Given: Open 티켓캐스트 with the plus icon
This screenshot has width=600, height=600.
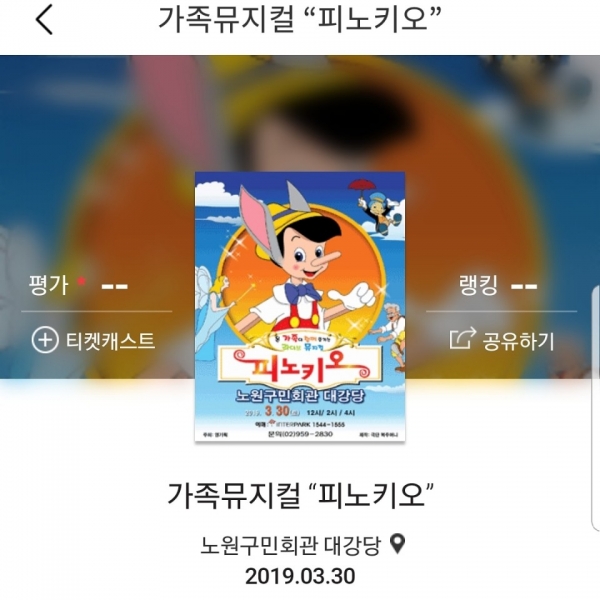Looking at the screenshot, I should click(x=94, y=340).
